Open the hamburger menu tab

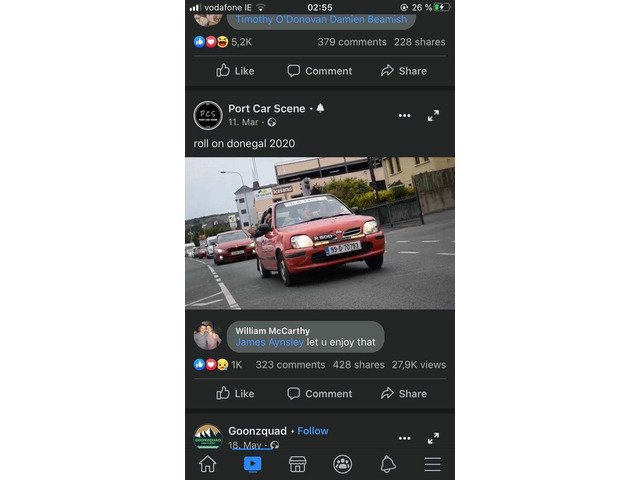(x=432, y=464)
